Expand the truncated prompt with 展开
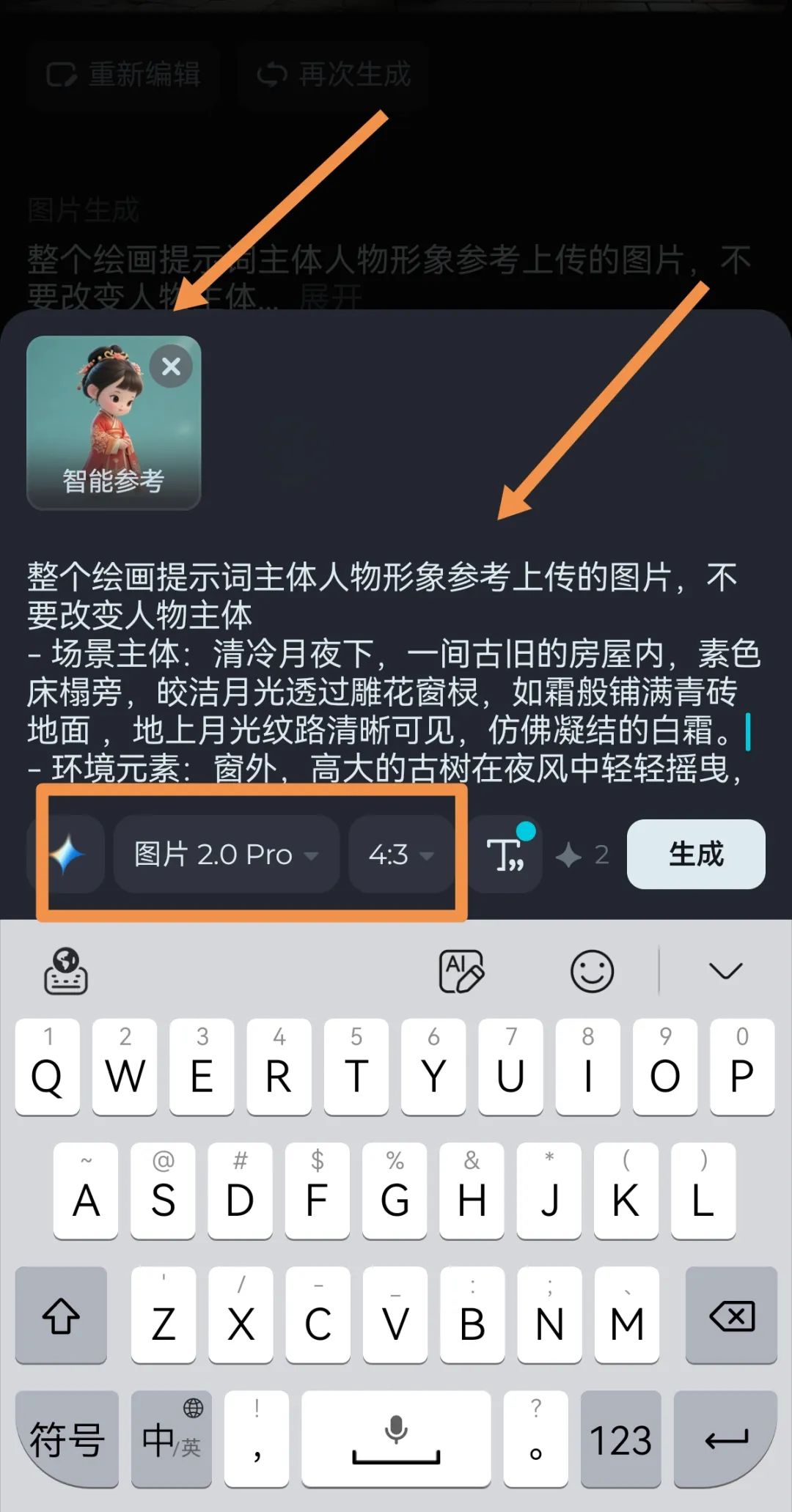The width and height of the screenshot is (792, 1512). point(331,297)
